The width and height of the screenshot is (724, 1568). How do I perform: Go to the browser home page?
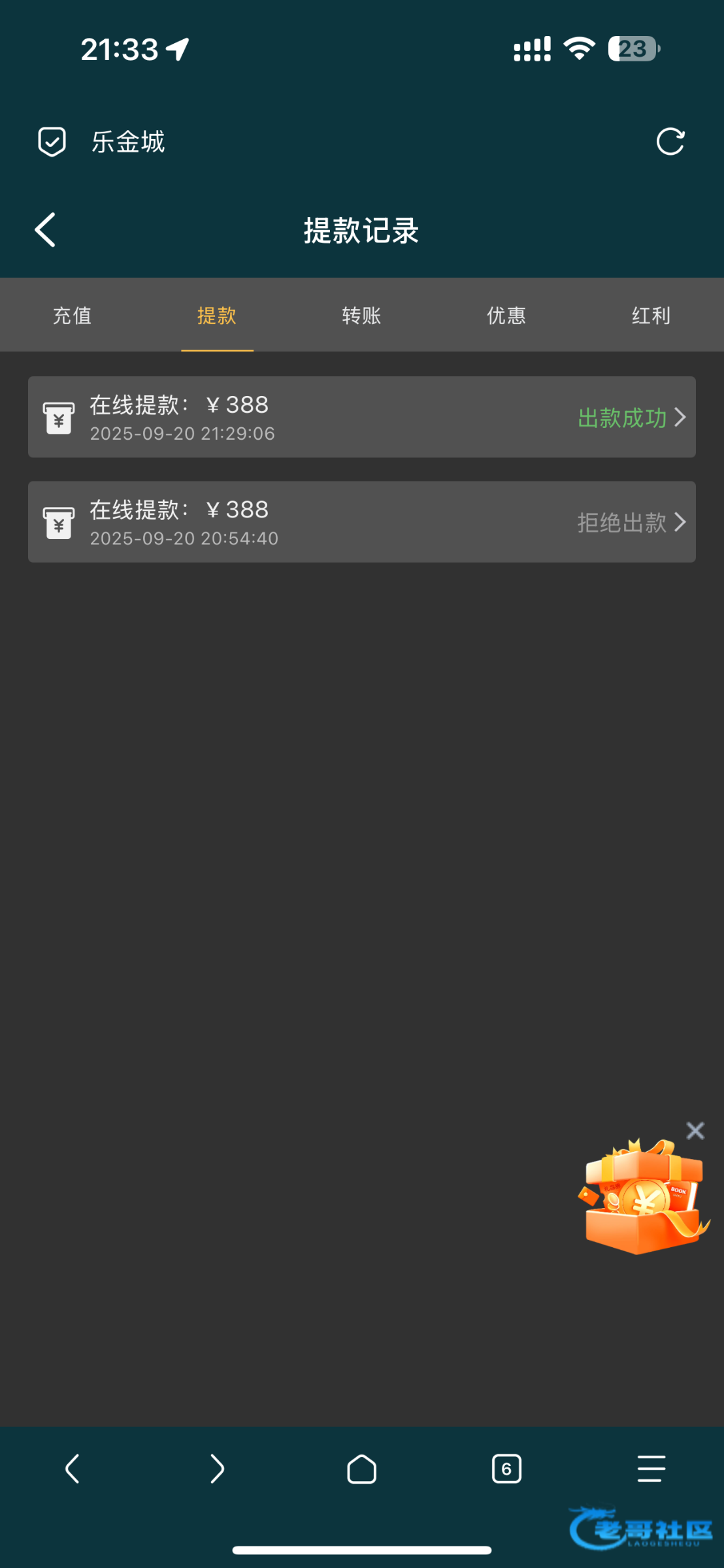tap(361, 1469)
